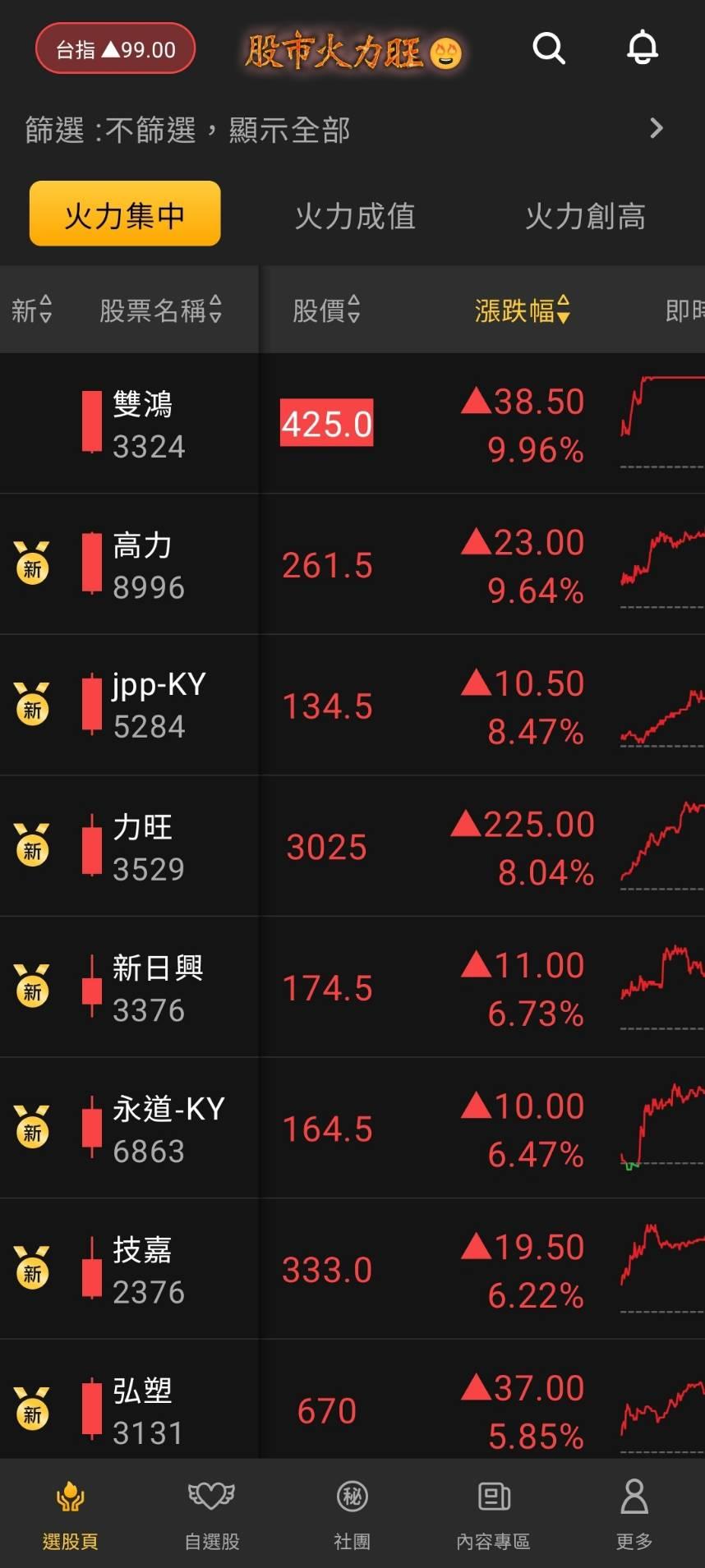
Task: Go to the 自選股 tab
Action: (212, 1515)
